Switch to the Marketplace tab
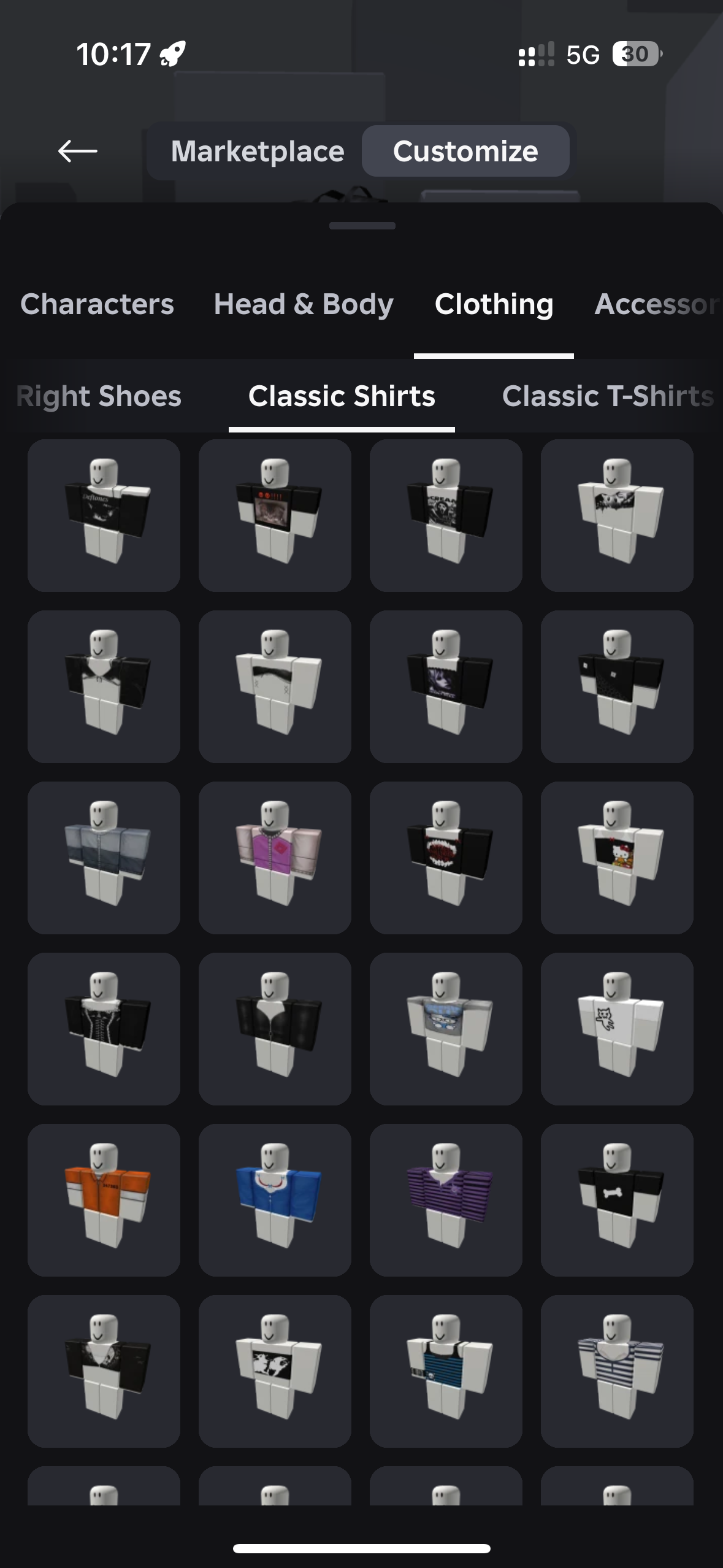The height and width of the screenshot is (1568, 723). point(258,152)
